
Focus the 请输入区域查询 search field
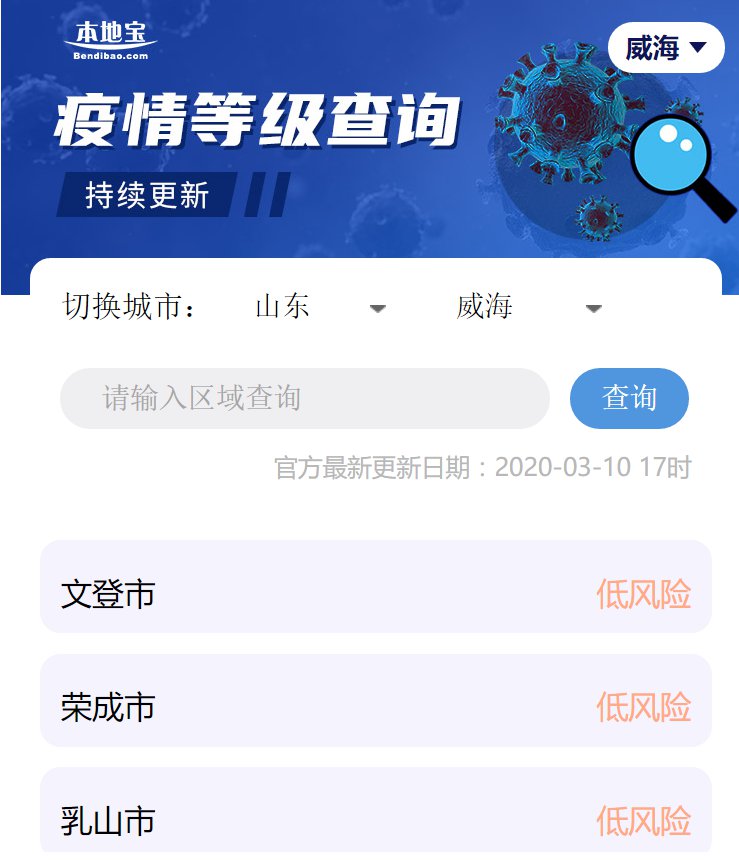305,398
